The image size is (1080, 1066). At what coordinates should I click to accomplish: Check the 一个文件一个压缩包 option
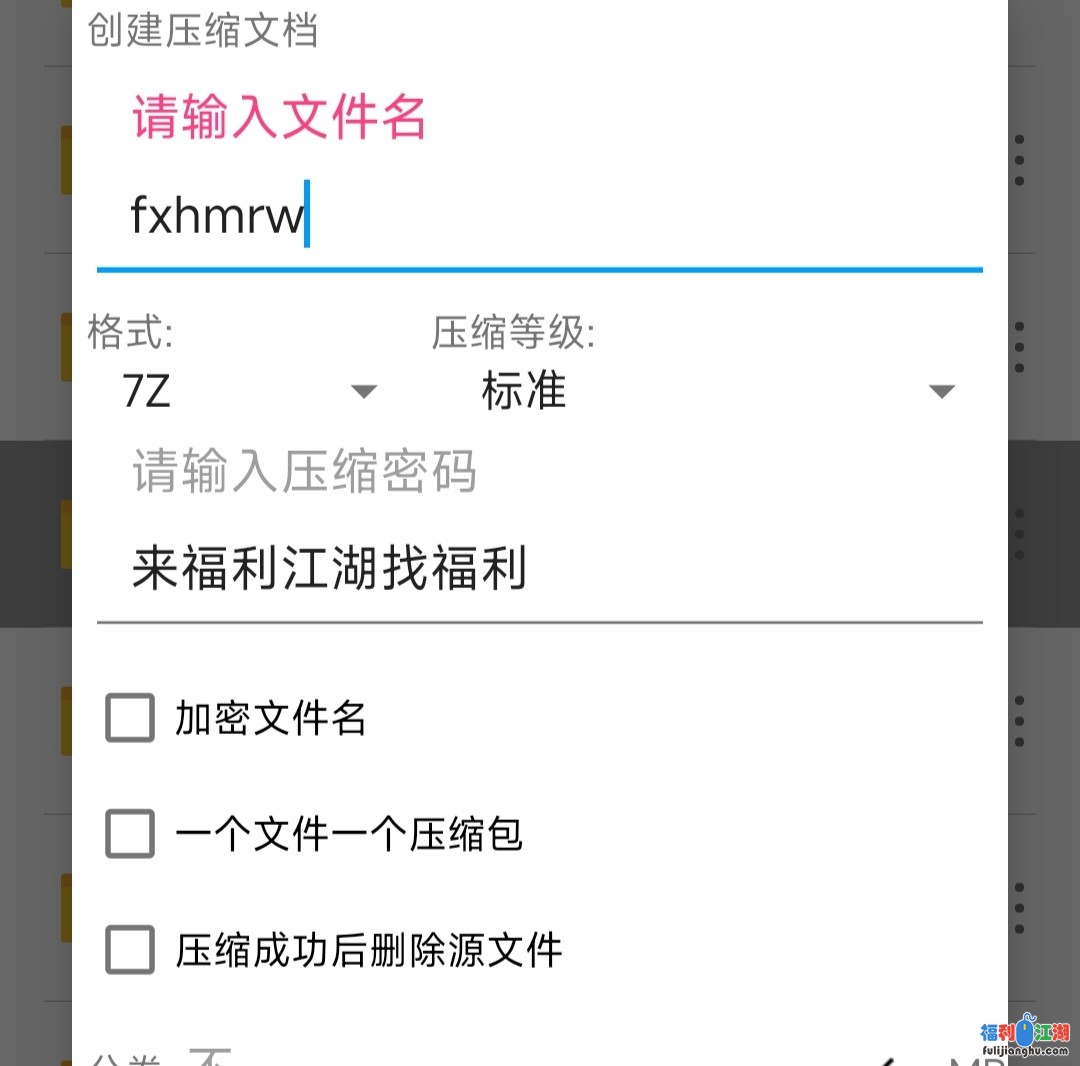pos(130,834)
